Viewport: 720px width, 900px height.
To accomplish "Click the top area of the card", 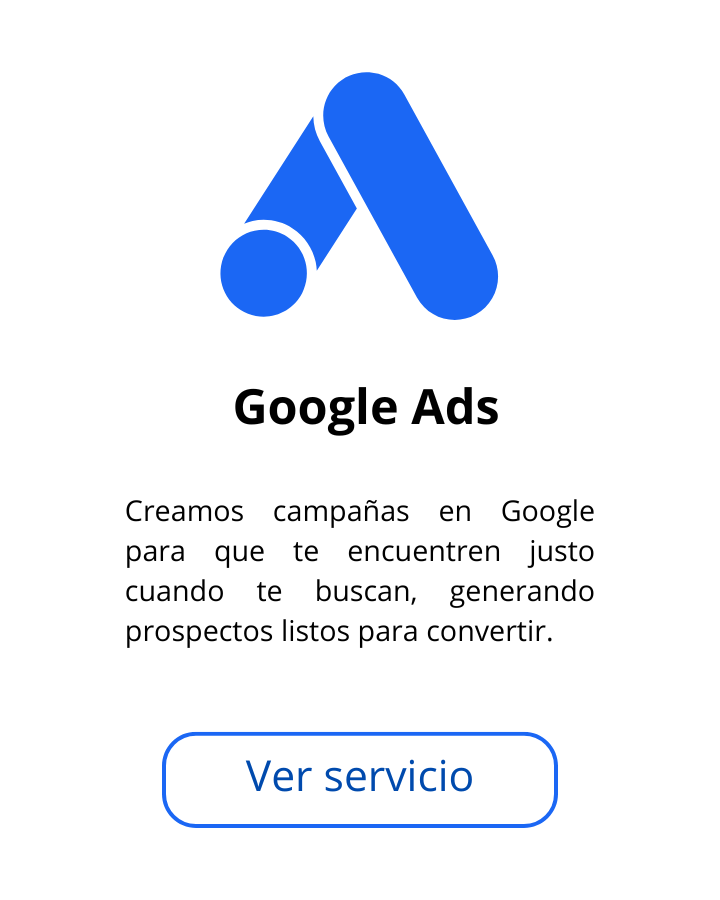I will [360, 40].
